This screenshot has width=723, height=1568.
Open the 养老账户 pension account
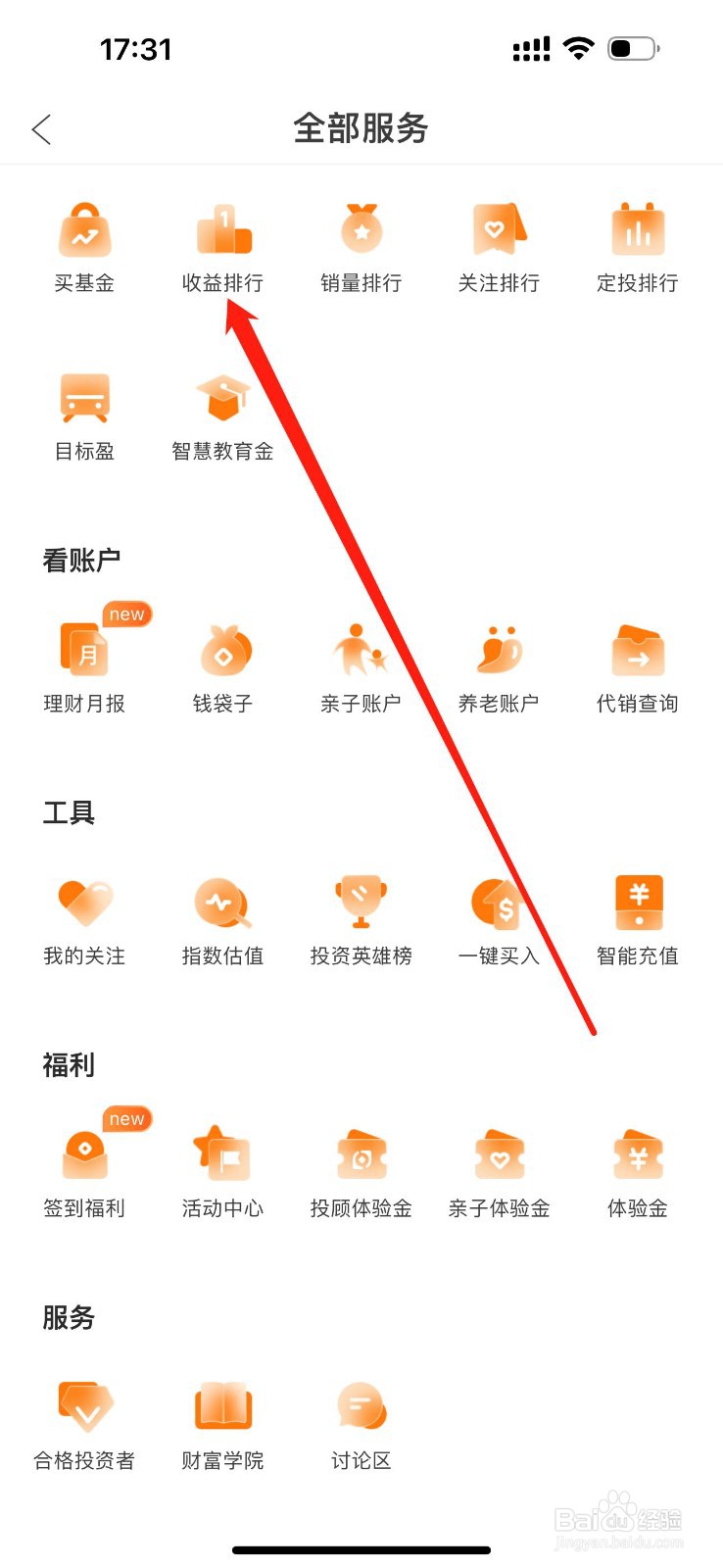(x=499, y=664)
